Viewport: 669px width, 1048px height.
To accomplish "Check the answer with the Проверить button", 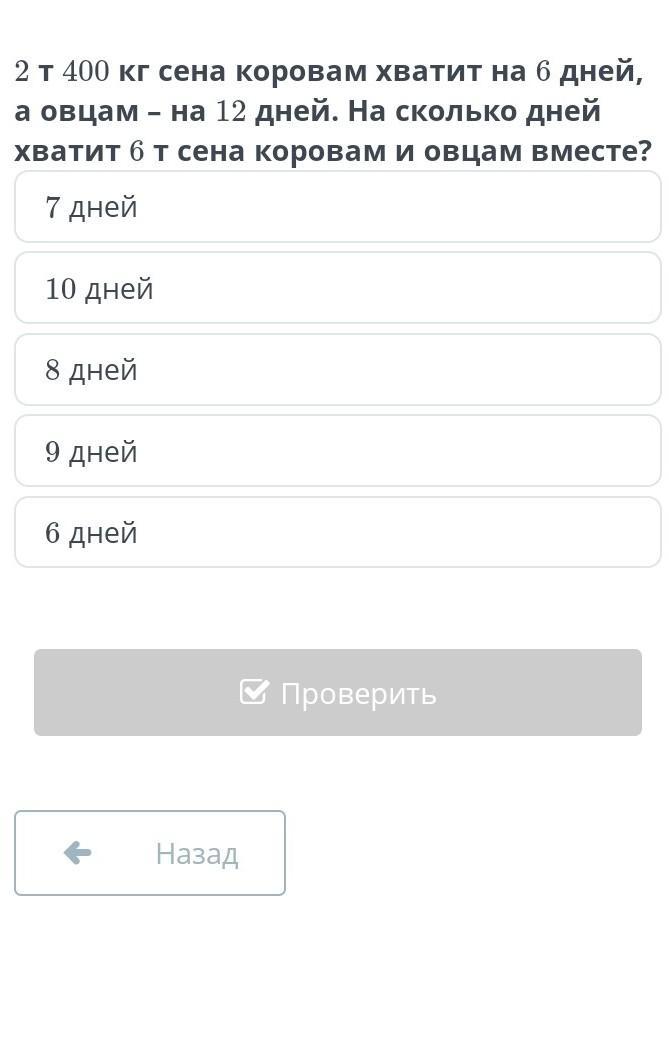I will coord(337,693).
